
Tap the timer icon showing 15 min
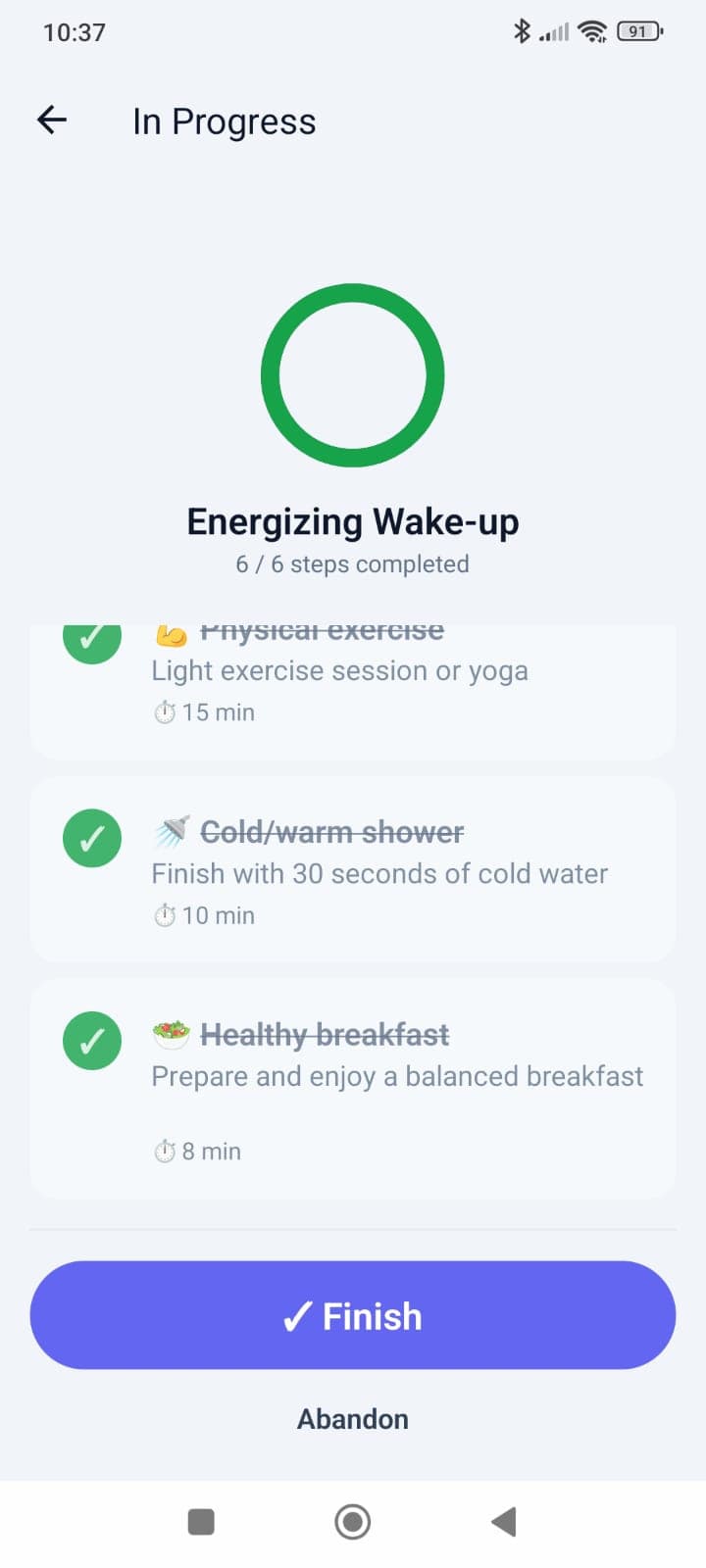coord(165,711)
